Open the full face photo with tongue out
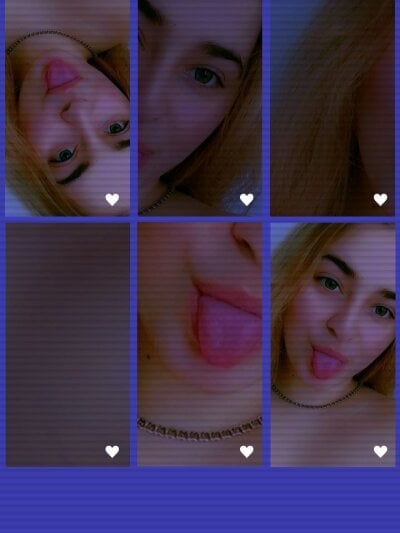 (333, 345)
